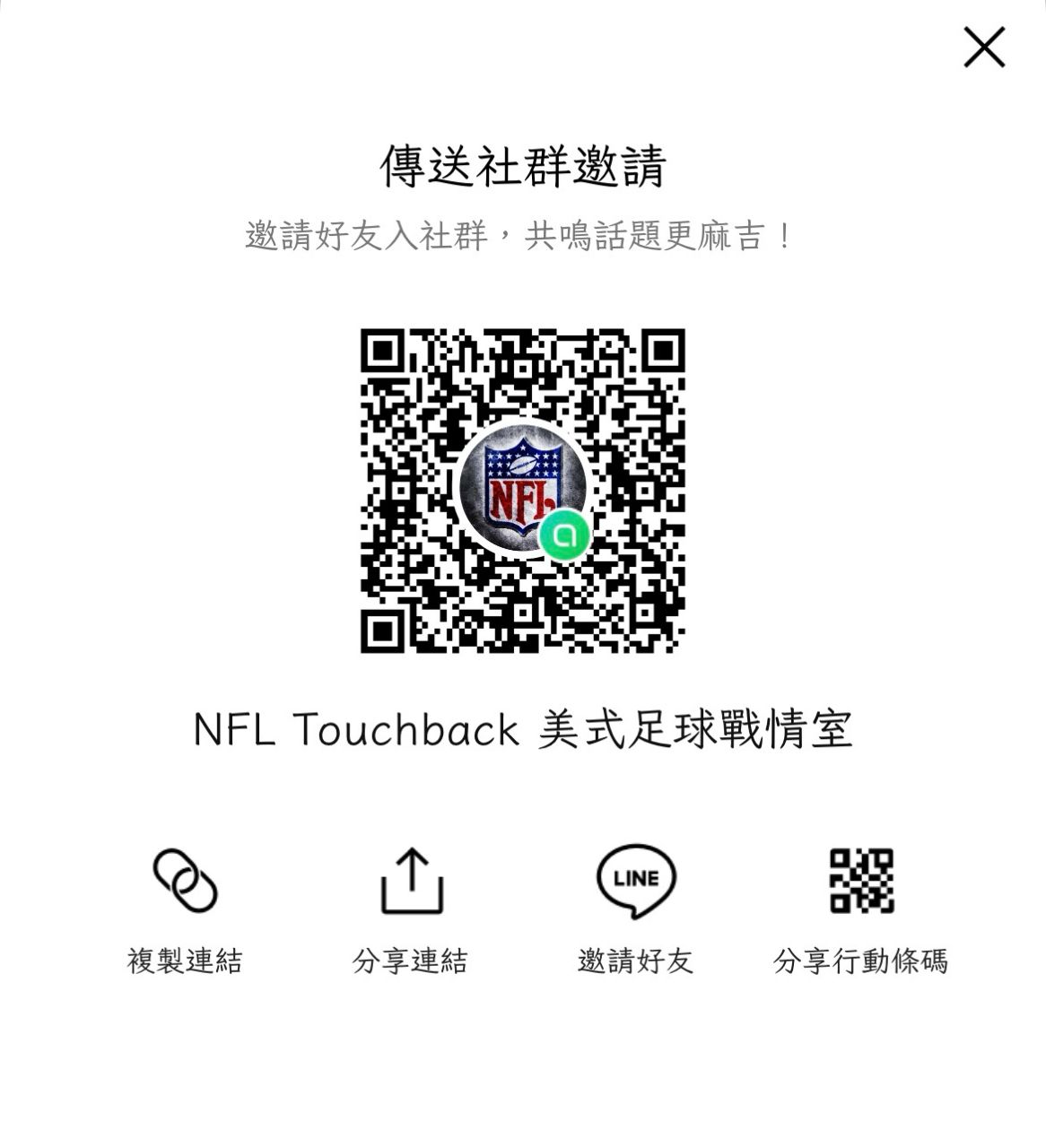This screenshot has height=1148, width=1046.
Task: Share the QR code (分享行動條碼)
Action: pos(861,910)
